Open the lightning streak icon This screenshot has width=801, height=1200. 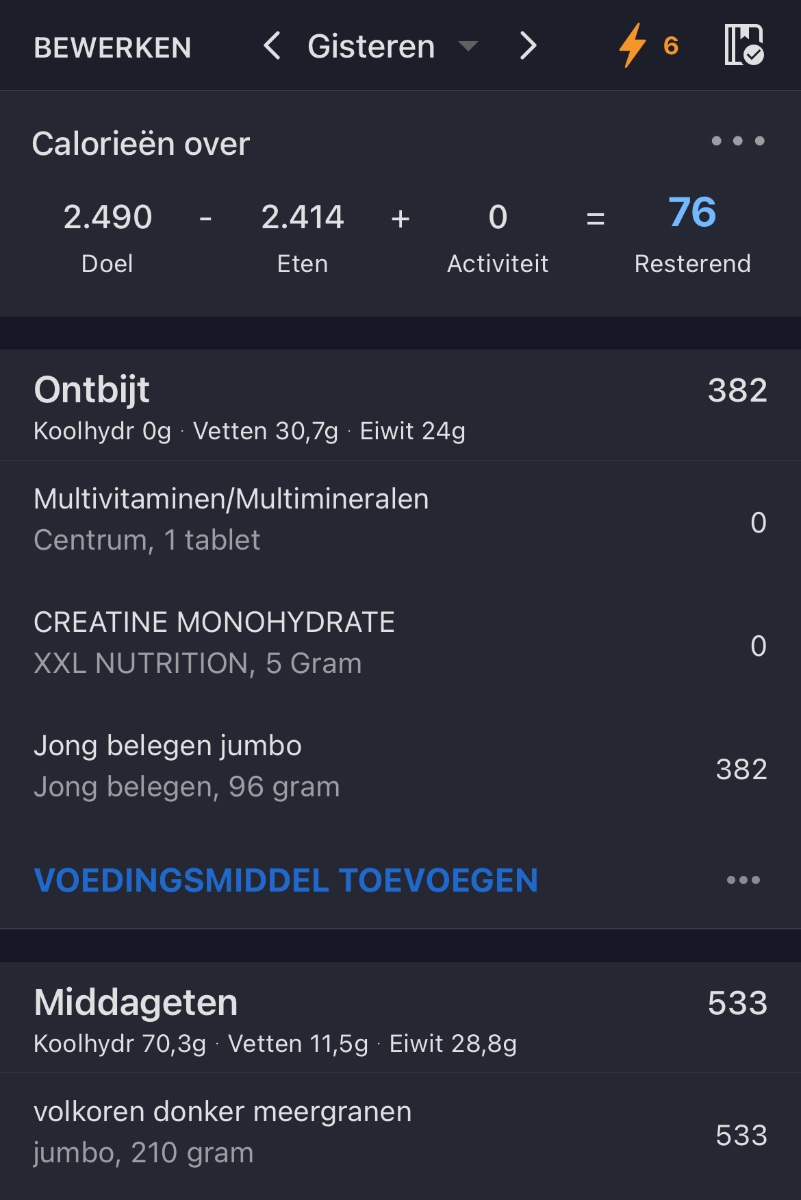click(x=648, y=46)
